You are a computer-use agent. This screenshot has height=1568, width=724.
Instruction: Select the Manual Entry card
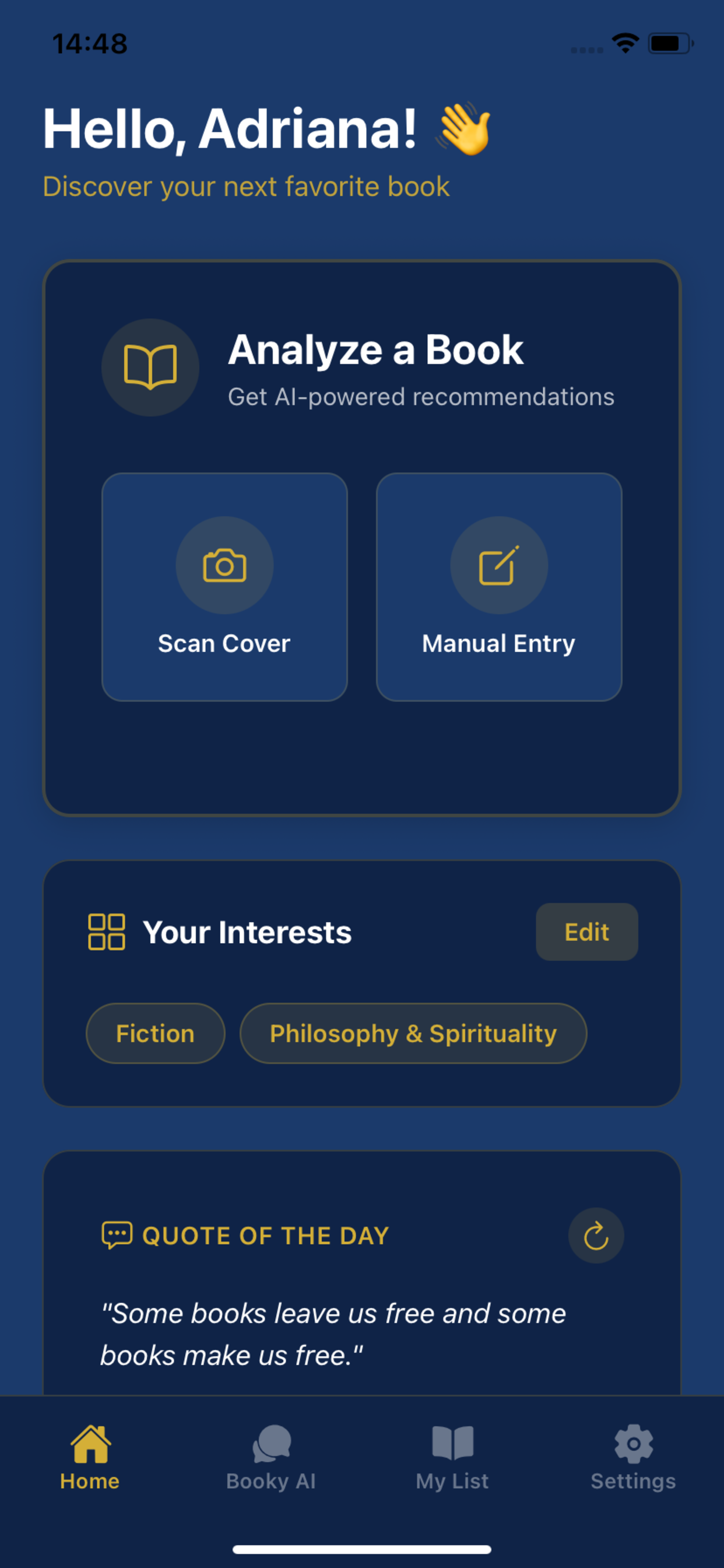tap(499, 586)
